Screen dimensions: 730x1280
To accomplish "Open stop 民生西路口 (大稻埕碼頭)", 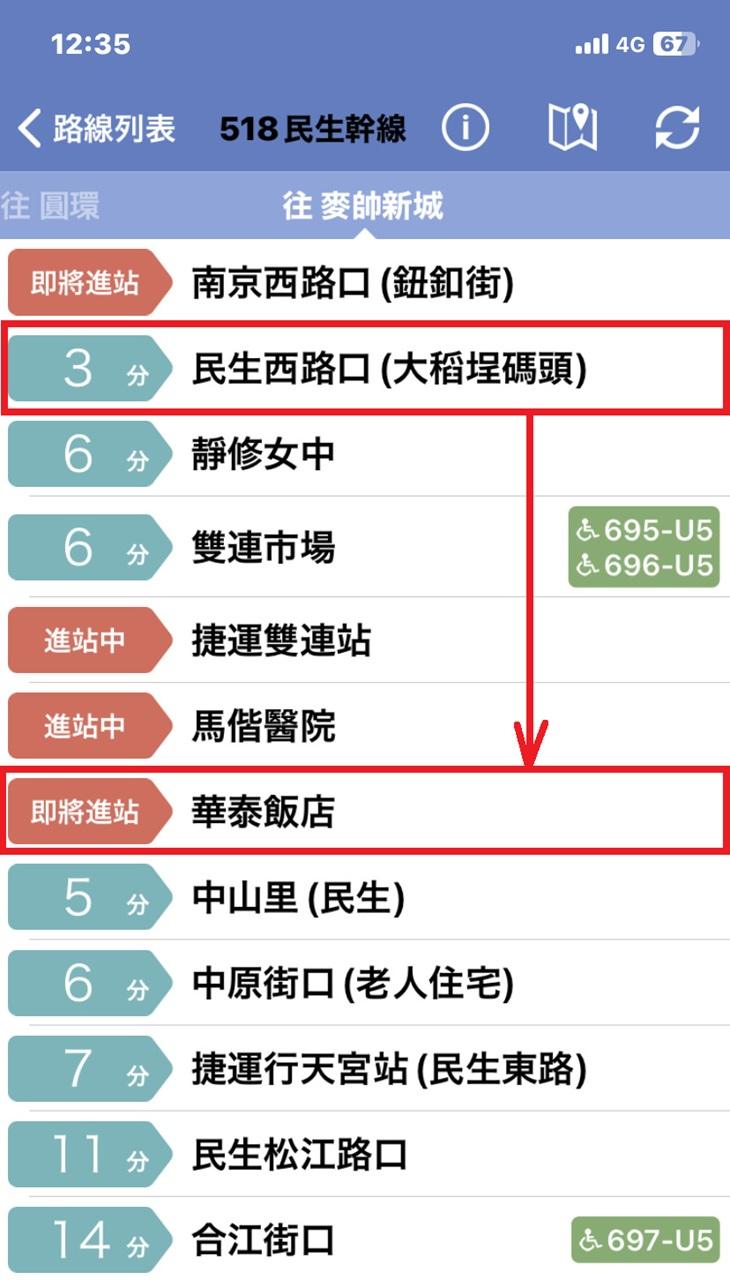I will pyautogui.click(x=365, y=369).
